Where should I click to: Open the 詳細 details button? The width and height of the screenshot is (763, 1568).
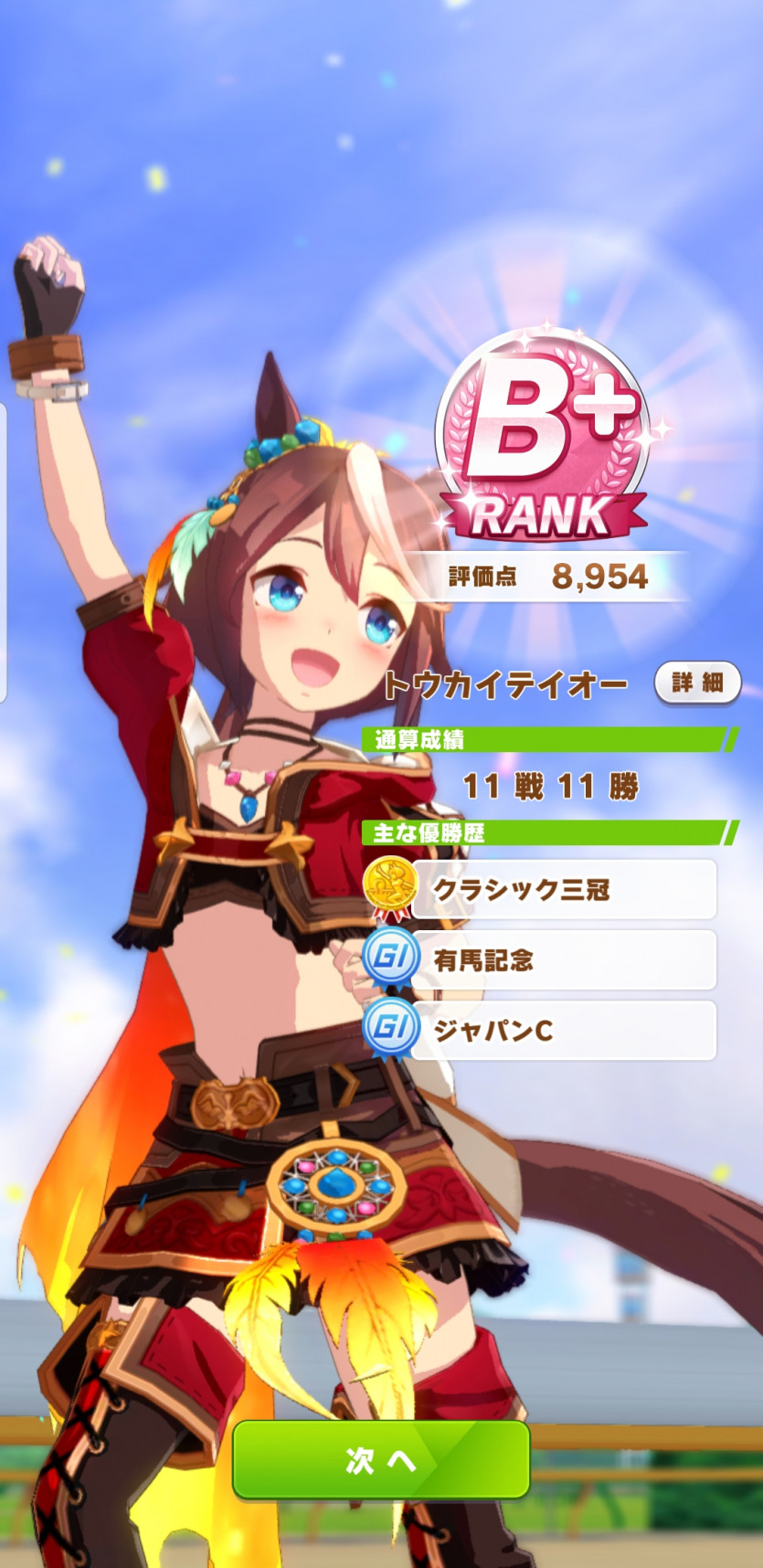(697, 683)
